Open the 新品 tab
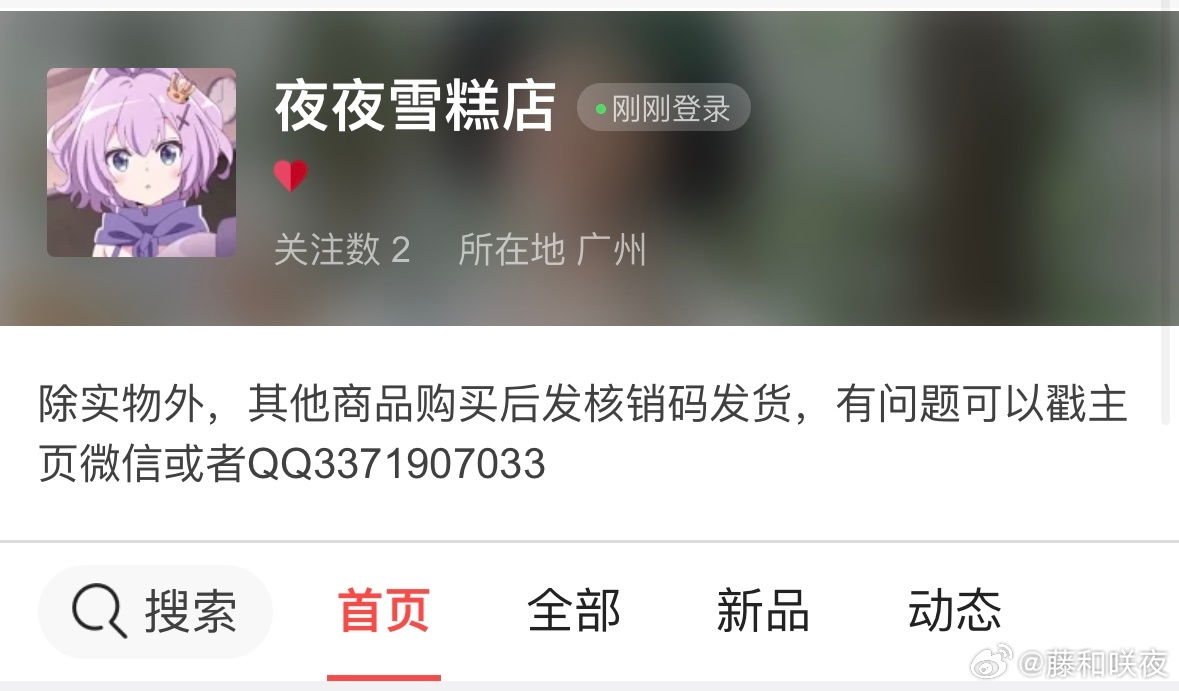 tap(763, 611)
